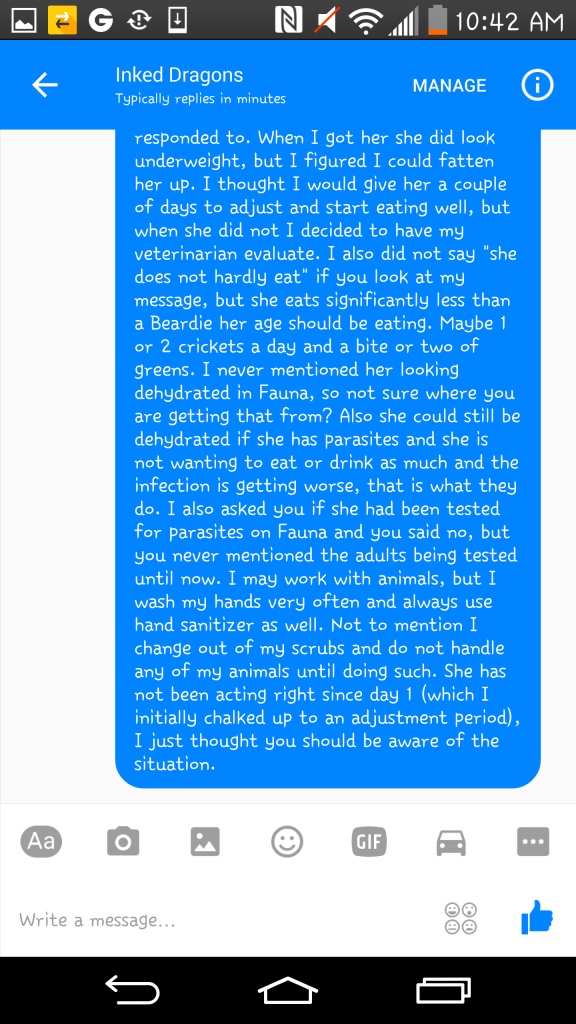
Task: Tap the Aa text keyboard button
Action: coord(41,841)
